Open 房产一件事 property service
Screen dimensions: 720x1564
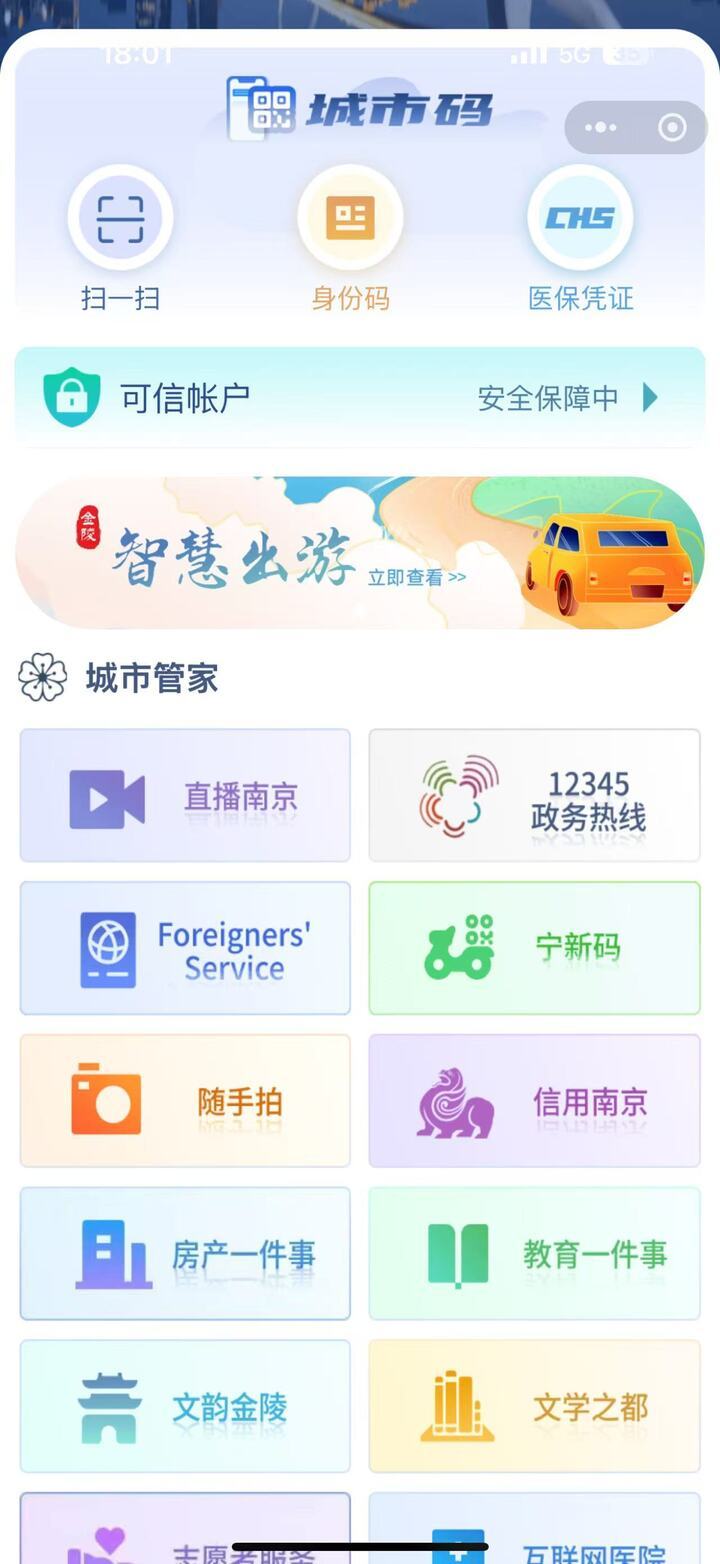coord(185,1254)
